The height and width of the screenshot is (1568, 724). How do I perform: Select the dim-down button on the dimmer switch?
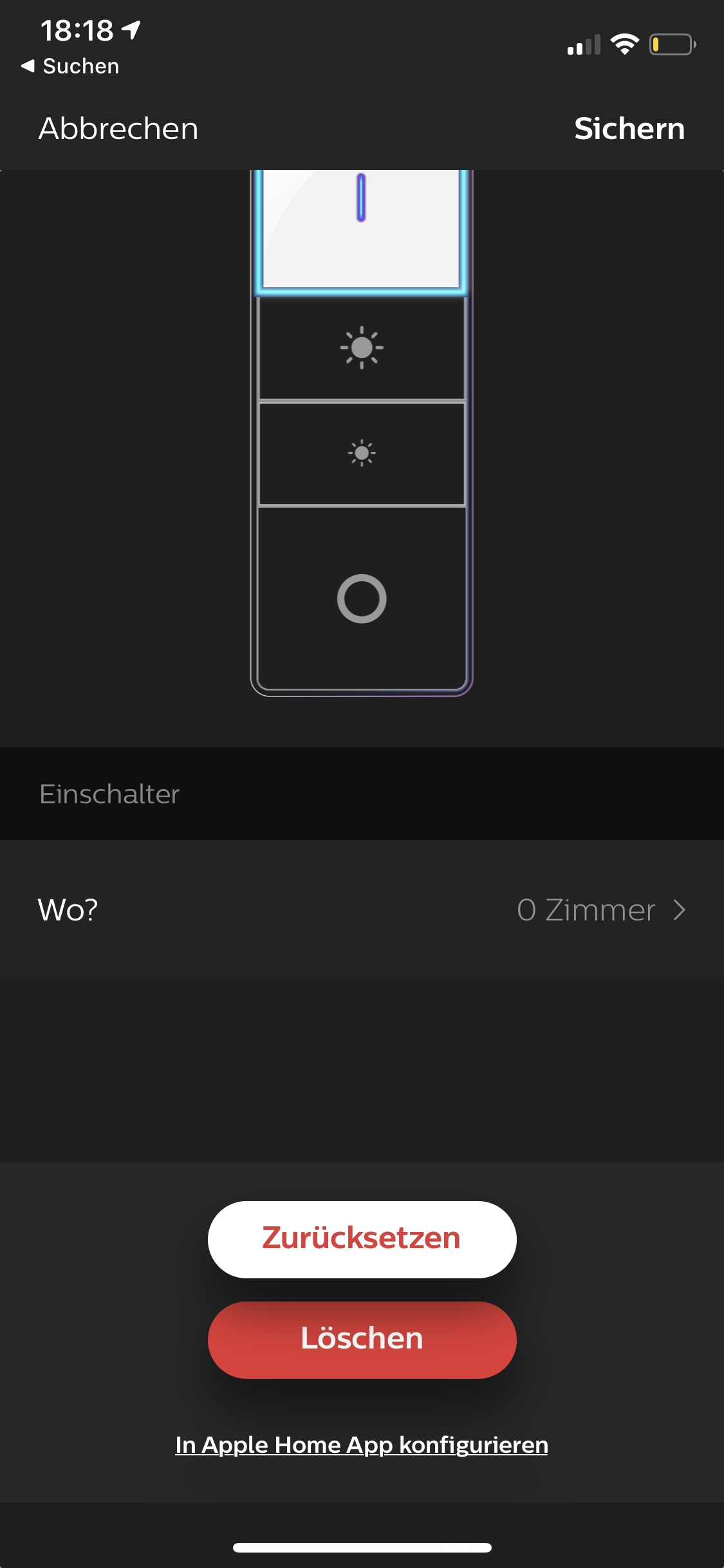(x=361, y=454)
